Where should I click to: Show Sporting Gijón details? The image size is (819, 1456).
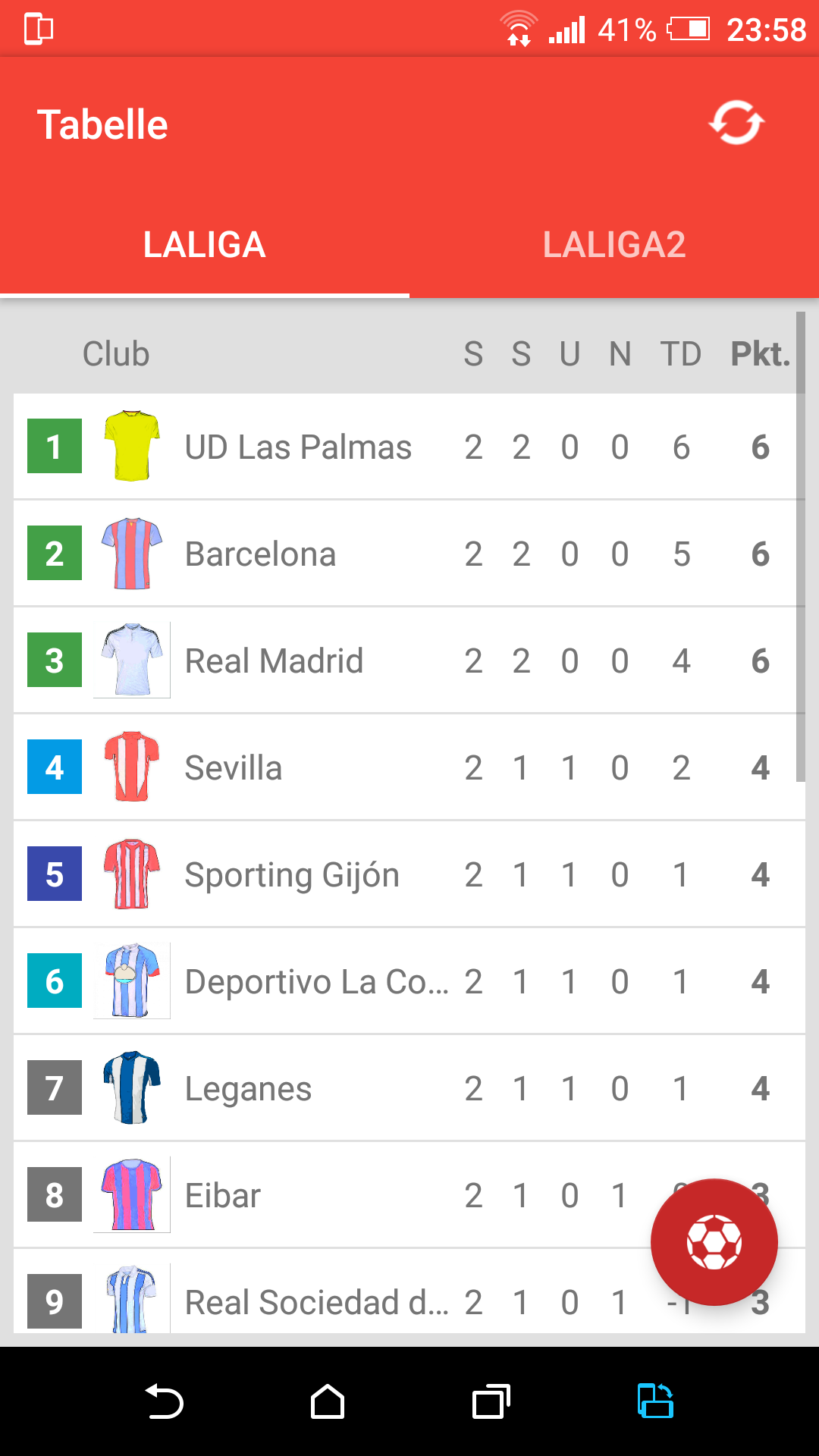(x=292, y=875)
